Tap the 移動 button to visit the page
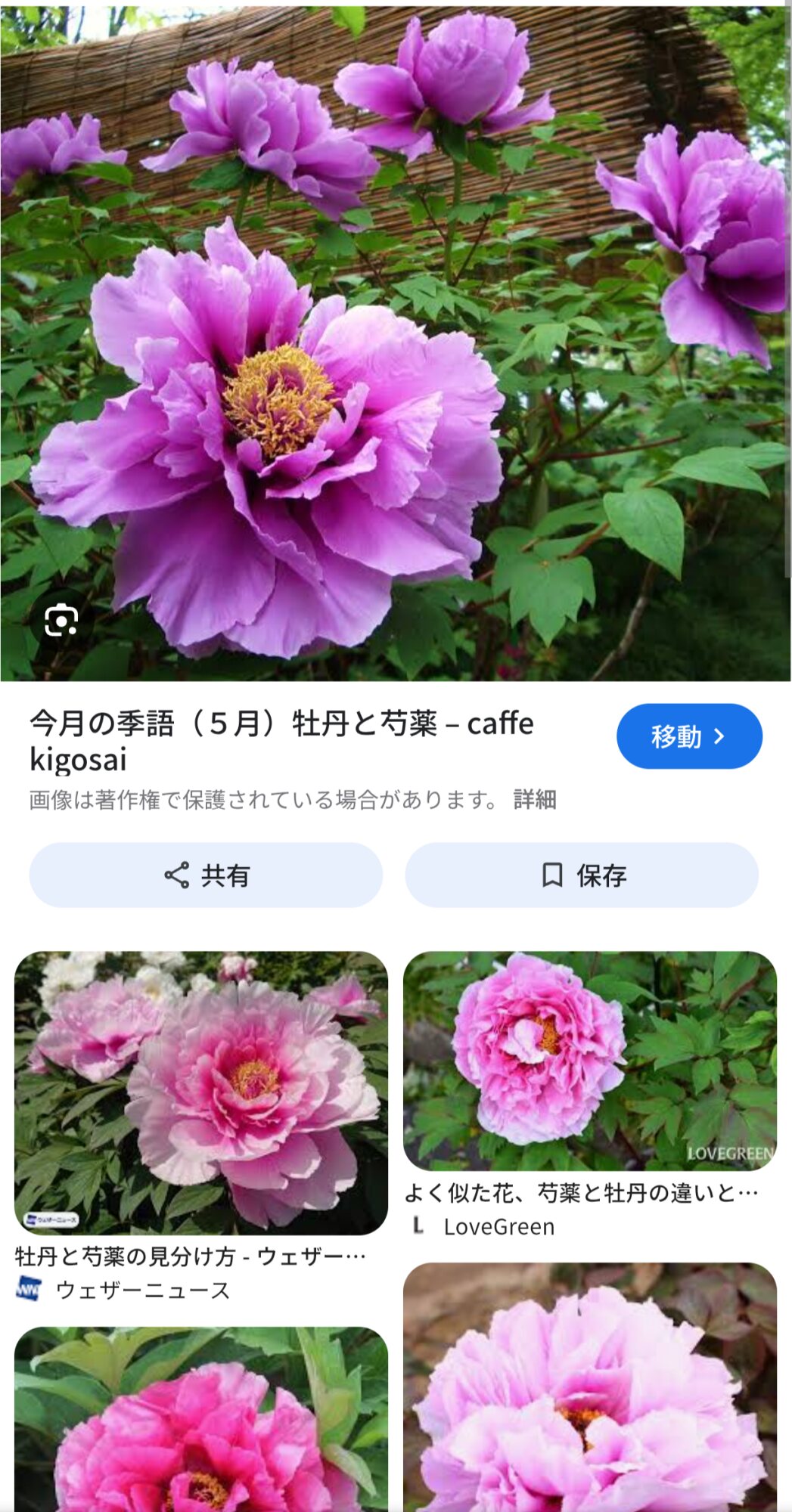The image size is (792, 1512). (x=689, y=736)
